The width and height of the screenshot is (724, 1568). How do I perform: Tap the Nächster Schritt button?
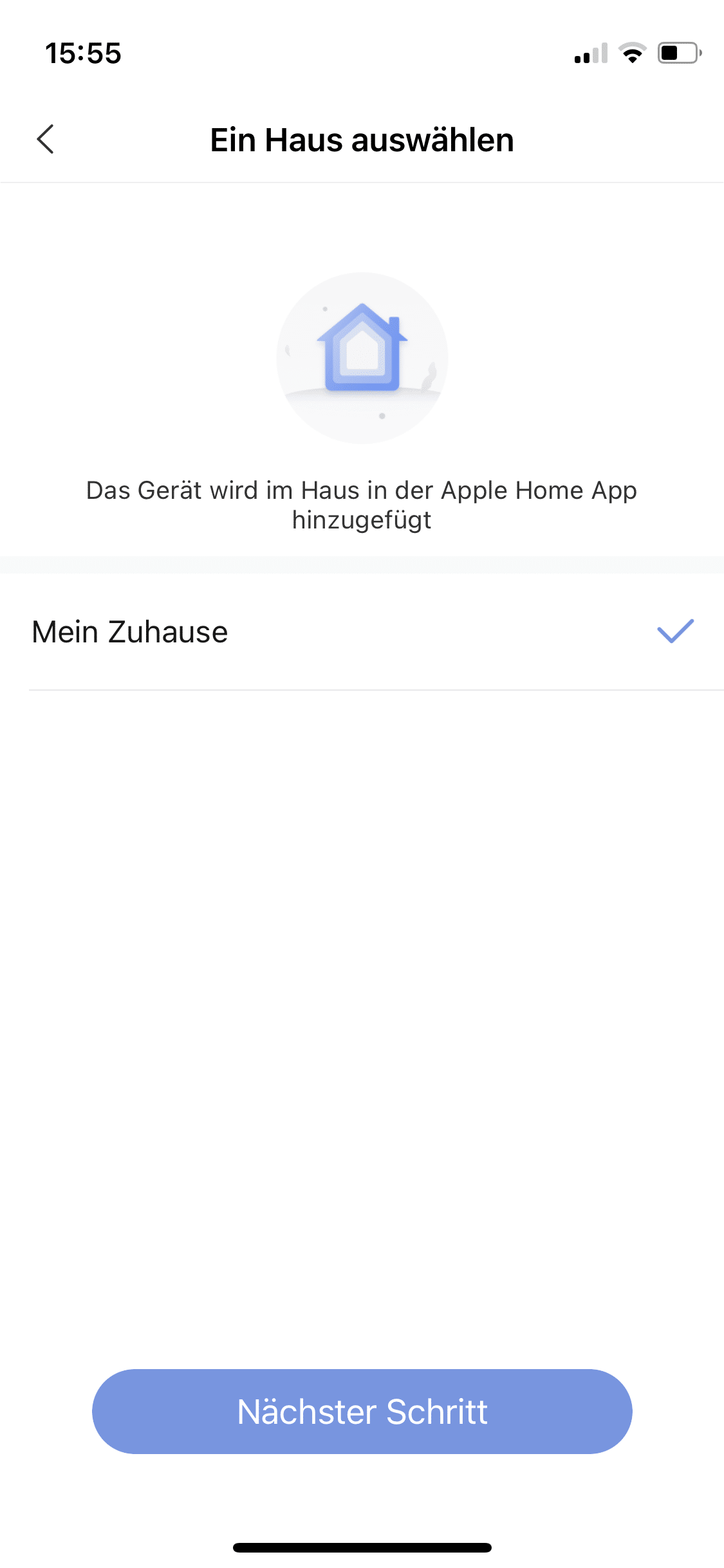coord(362,1412)
